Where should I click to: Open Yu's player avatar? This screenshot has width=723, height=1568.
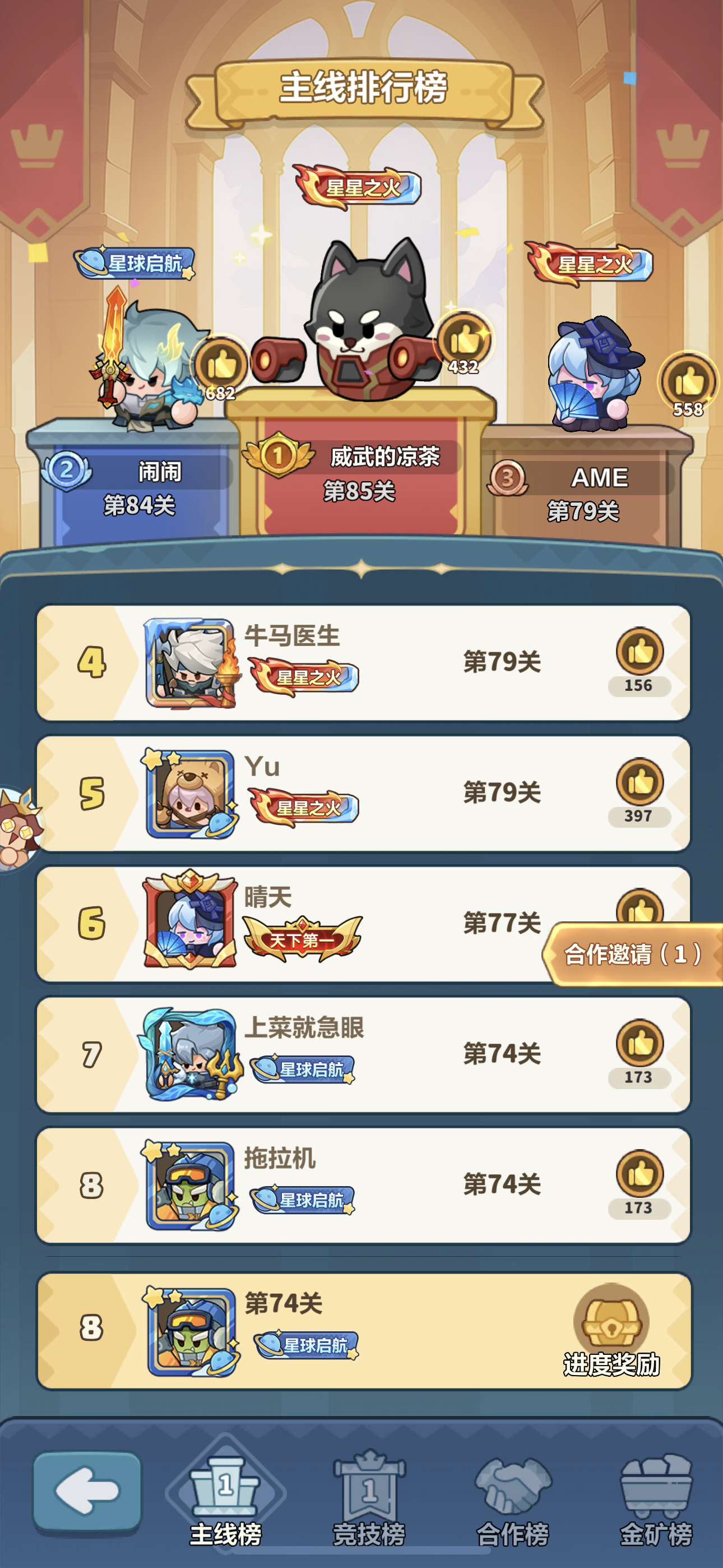pos(191,794)
